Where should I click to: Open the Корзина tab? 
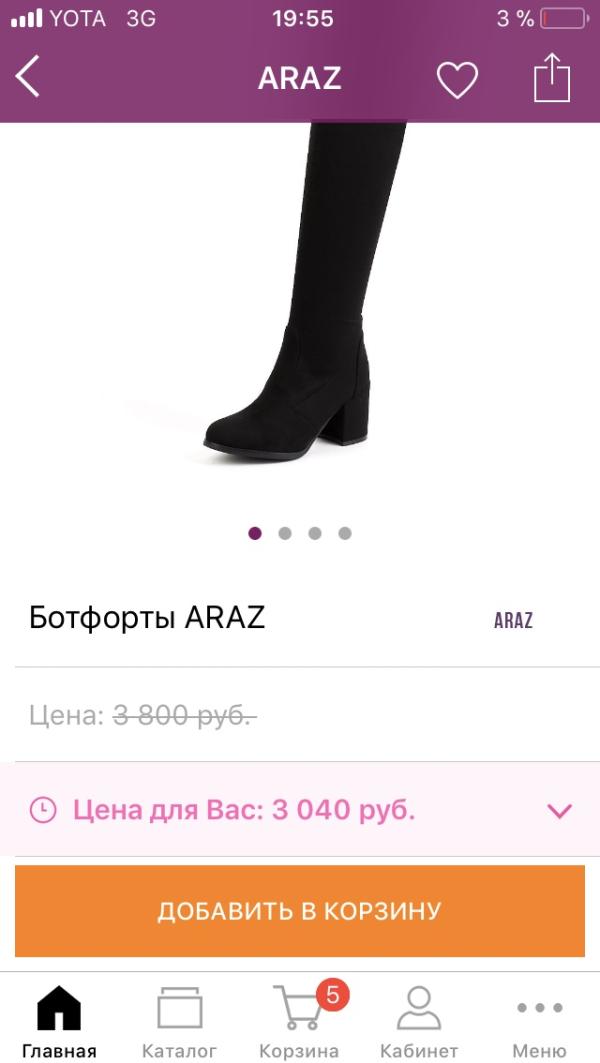(299, 1021)
